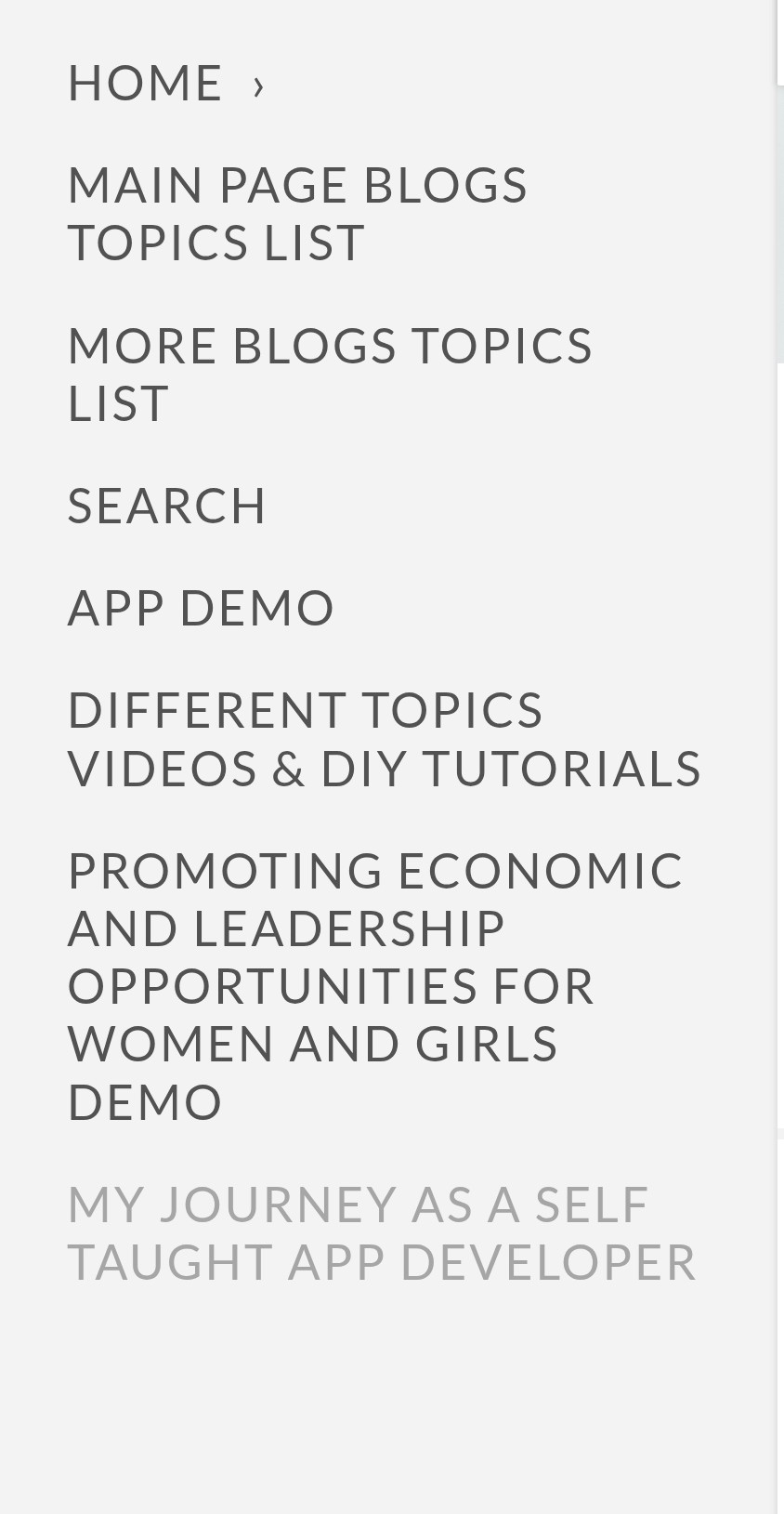Open the App Demo page
This screenshot has height=1514, width=784.
201,608
